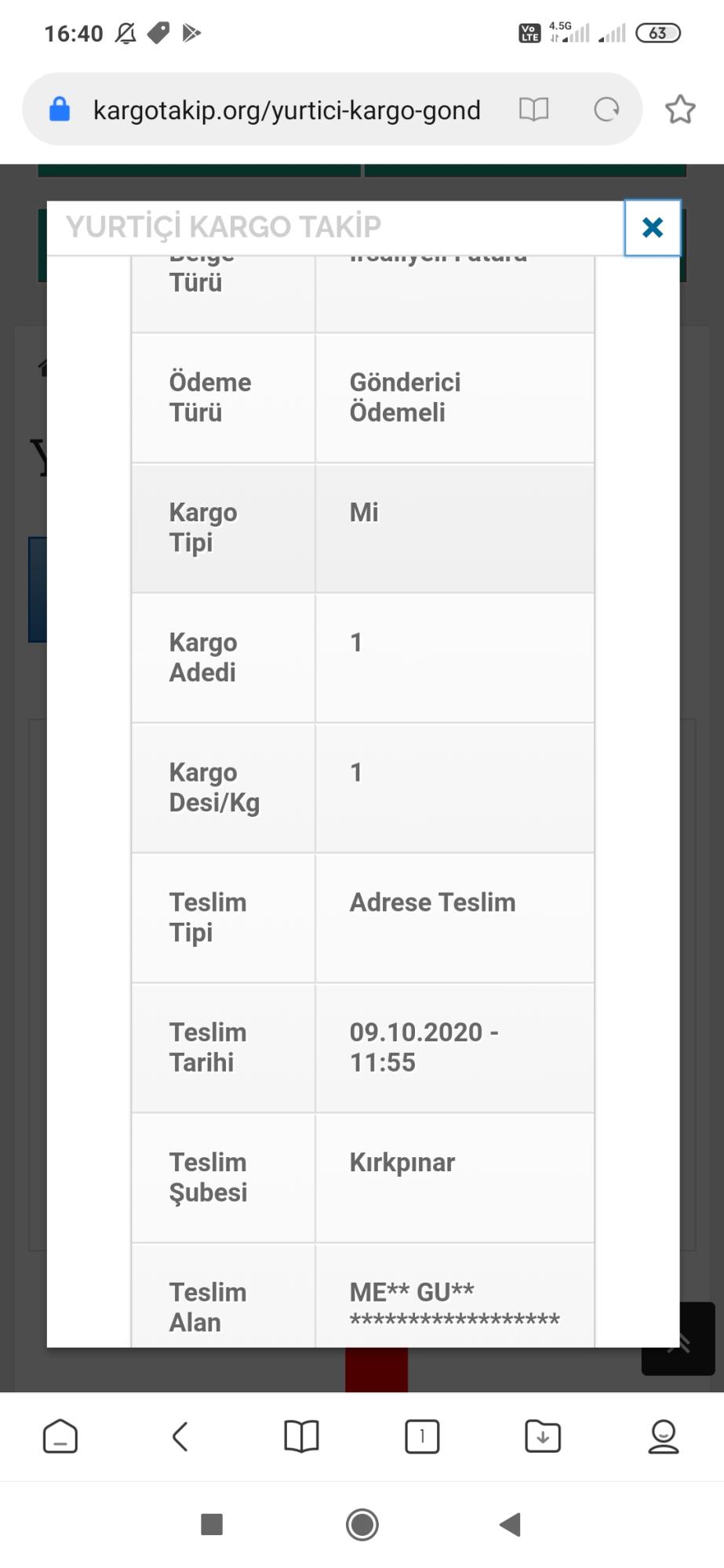Open the browser downloads folder
This screenshot has width=724, height=1568.
pos(543,1436)
